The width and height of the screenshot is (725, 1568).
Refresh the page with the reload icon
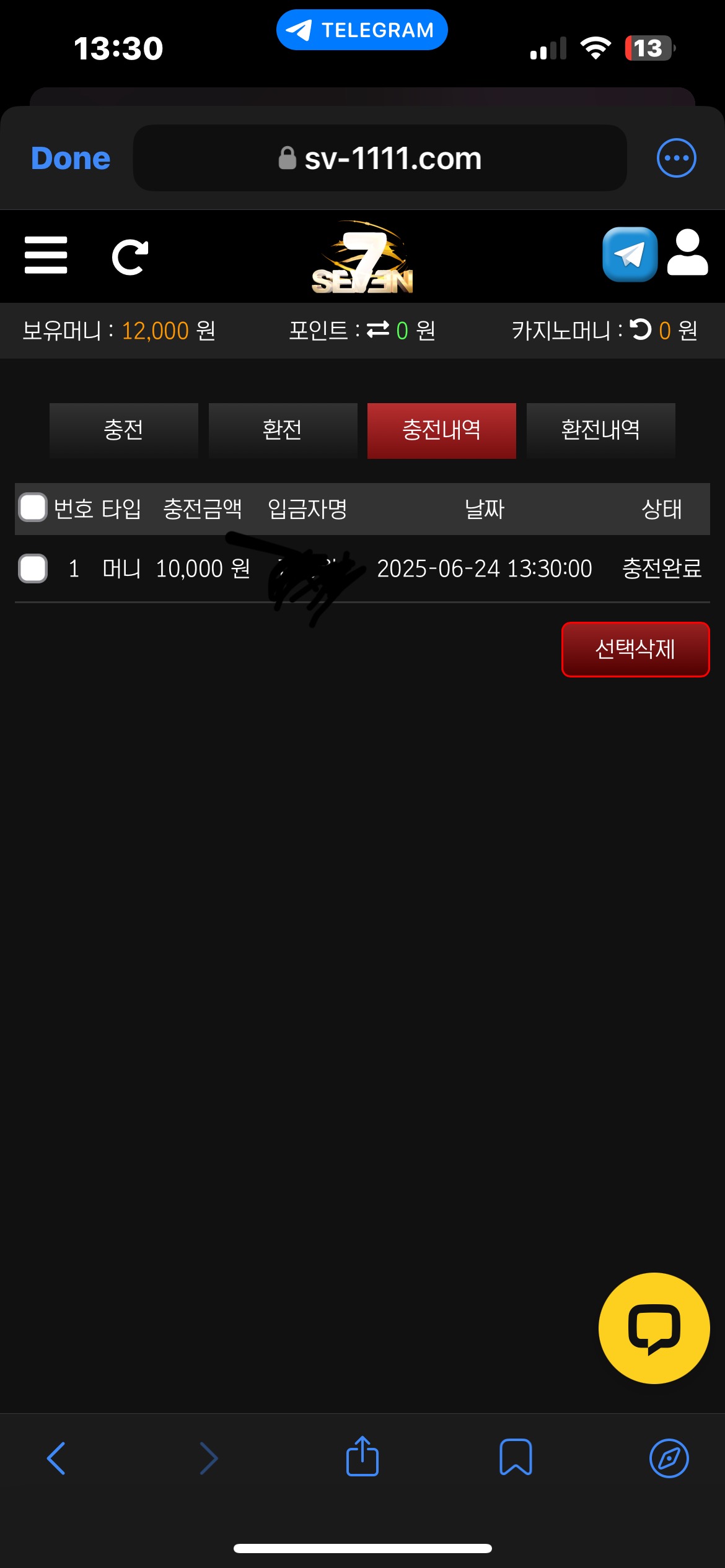130,256
